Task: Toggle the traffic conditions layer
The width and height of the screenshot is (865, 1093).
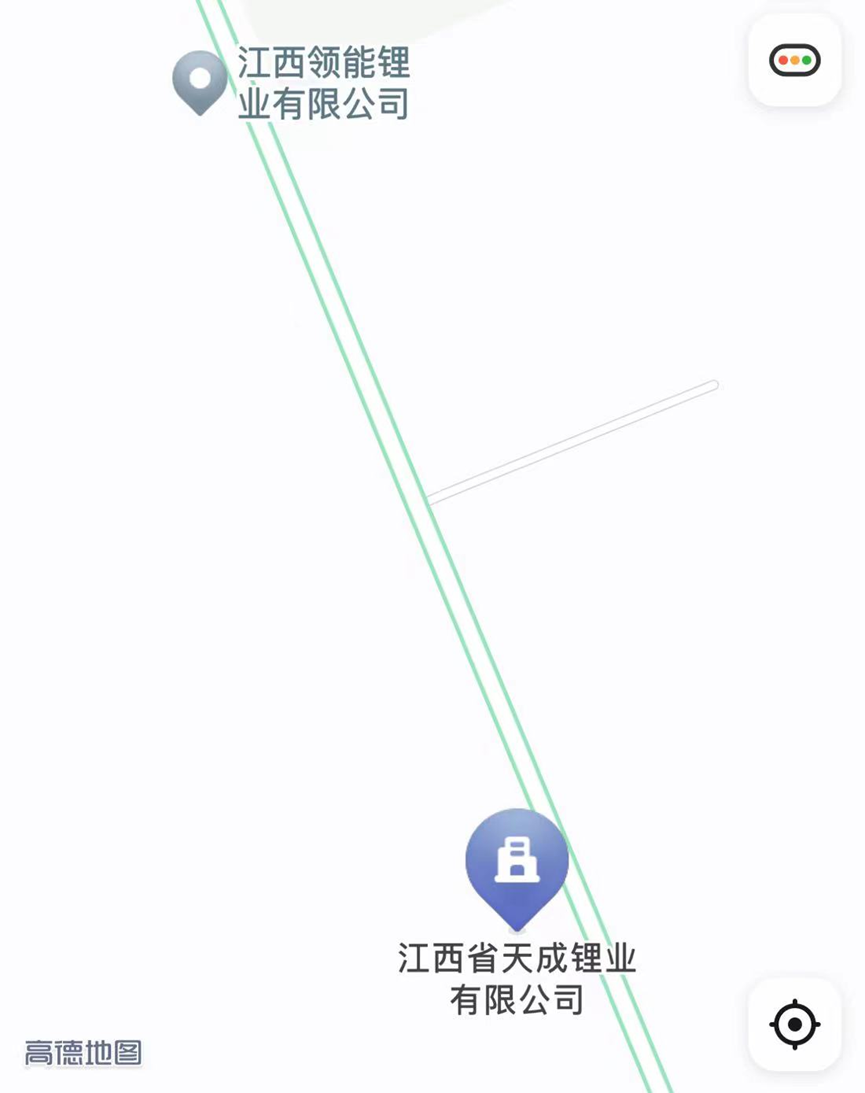Action: 795,61
